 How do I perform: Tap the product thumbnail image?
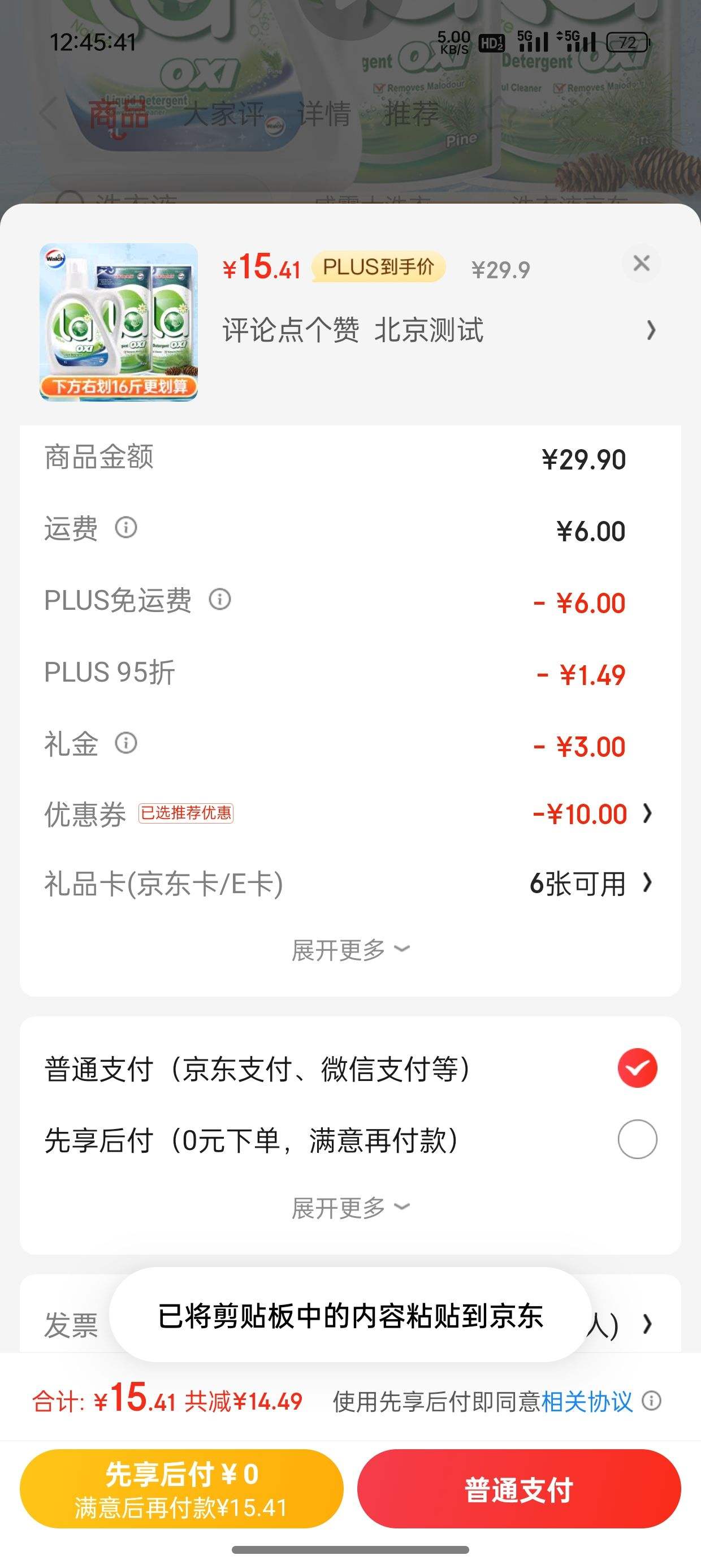click(119, 322)
